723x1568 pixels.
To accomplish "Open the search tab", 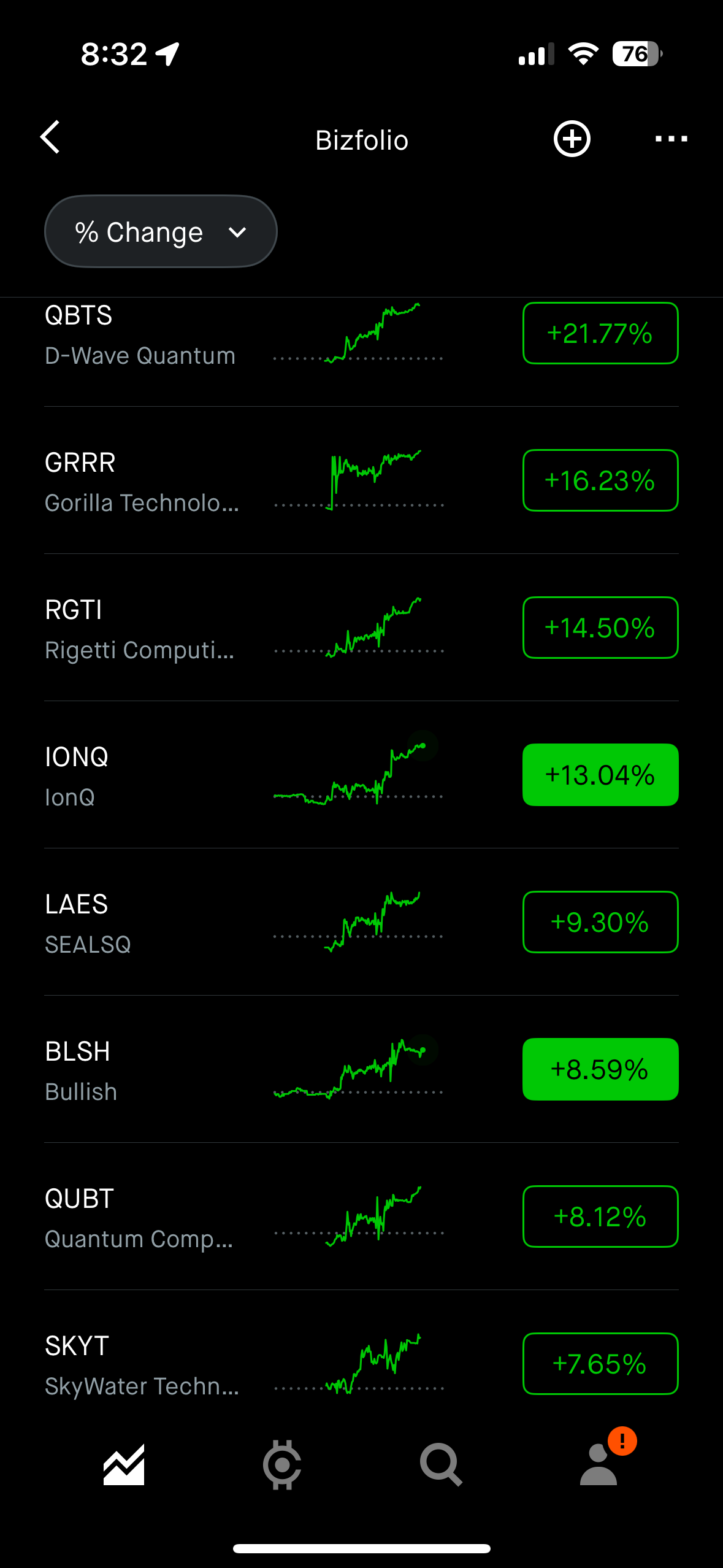I will (441, 1465).
